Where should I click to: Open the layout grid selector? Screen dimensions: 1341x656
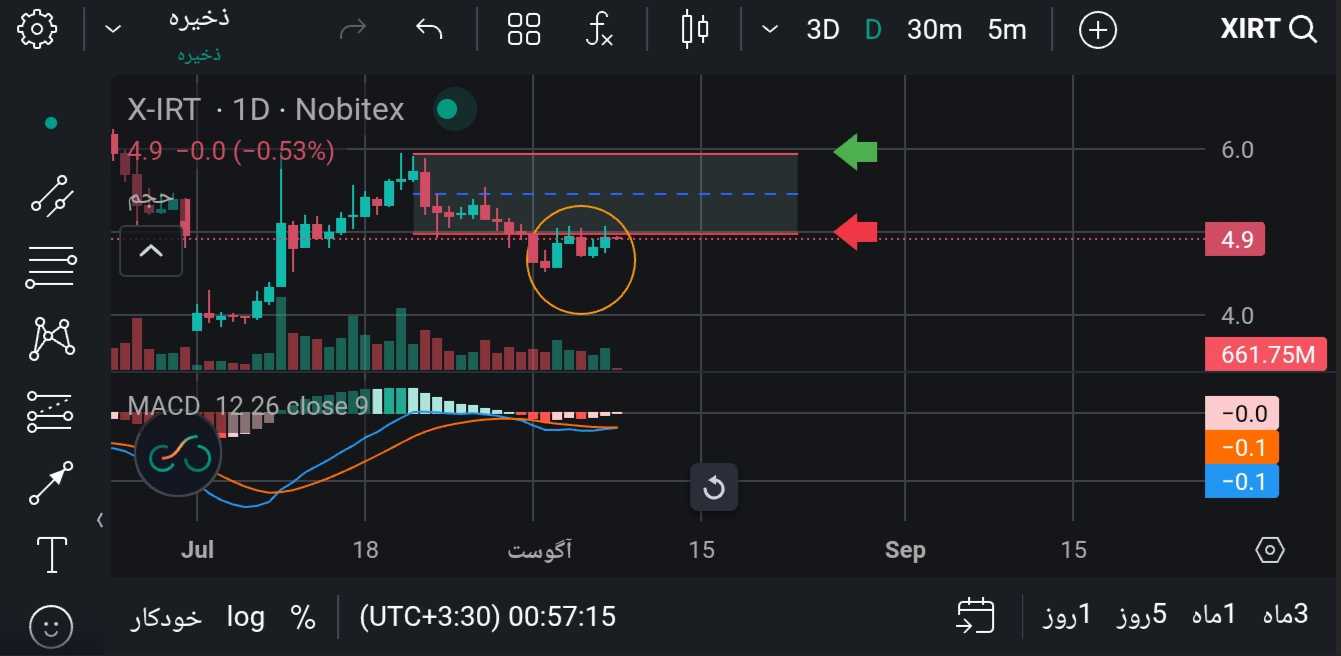[x=524, y=29]
